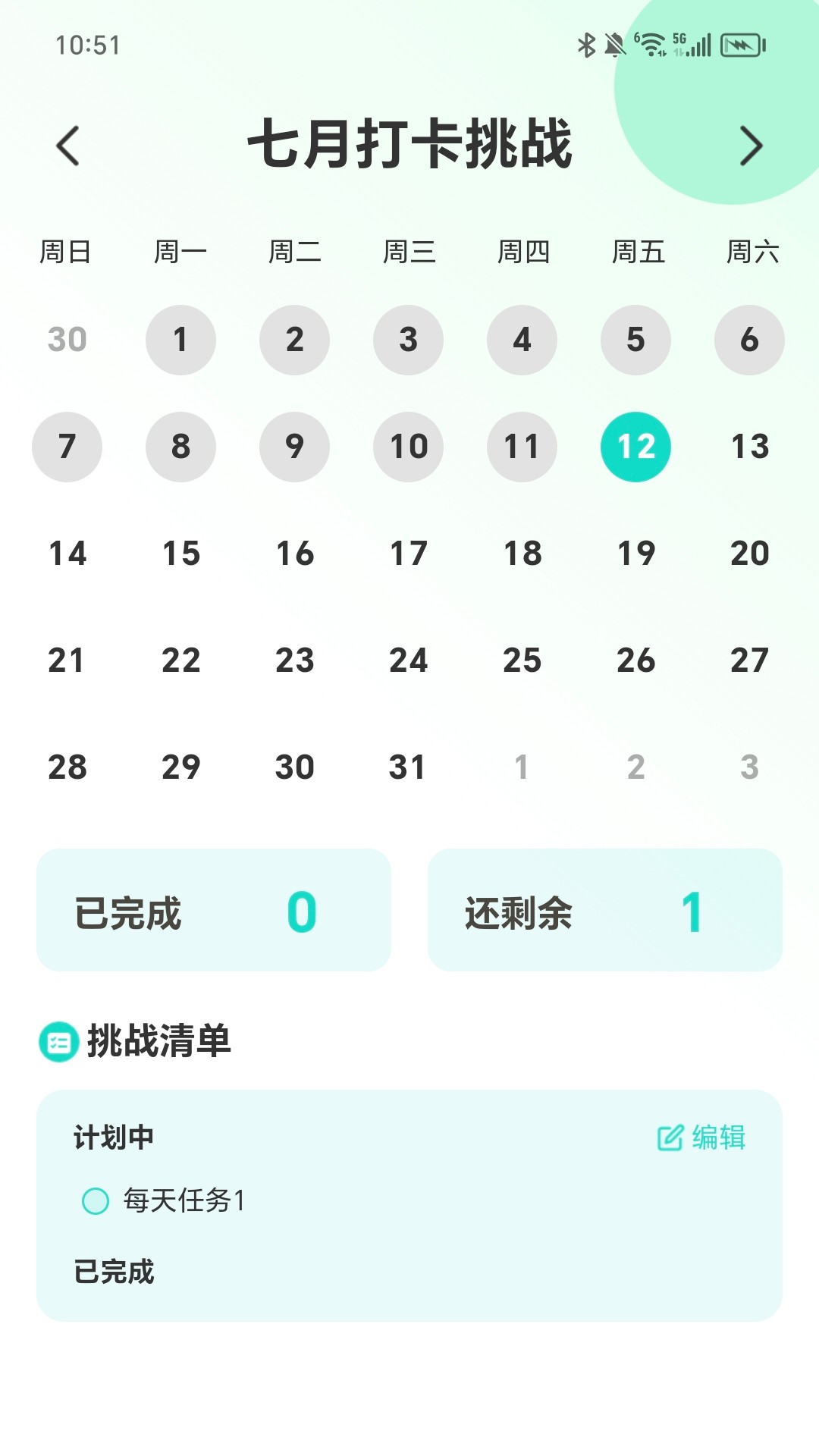819x1456 pixels.
Task: Tap date 1 circle to toggle check-in
Action: tap(180, 340)
